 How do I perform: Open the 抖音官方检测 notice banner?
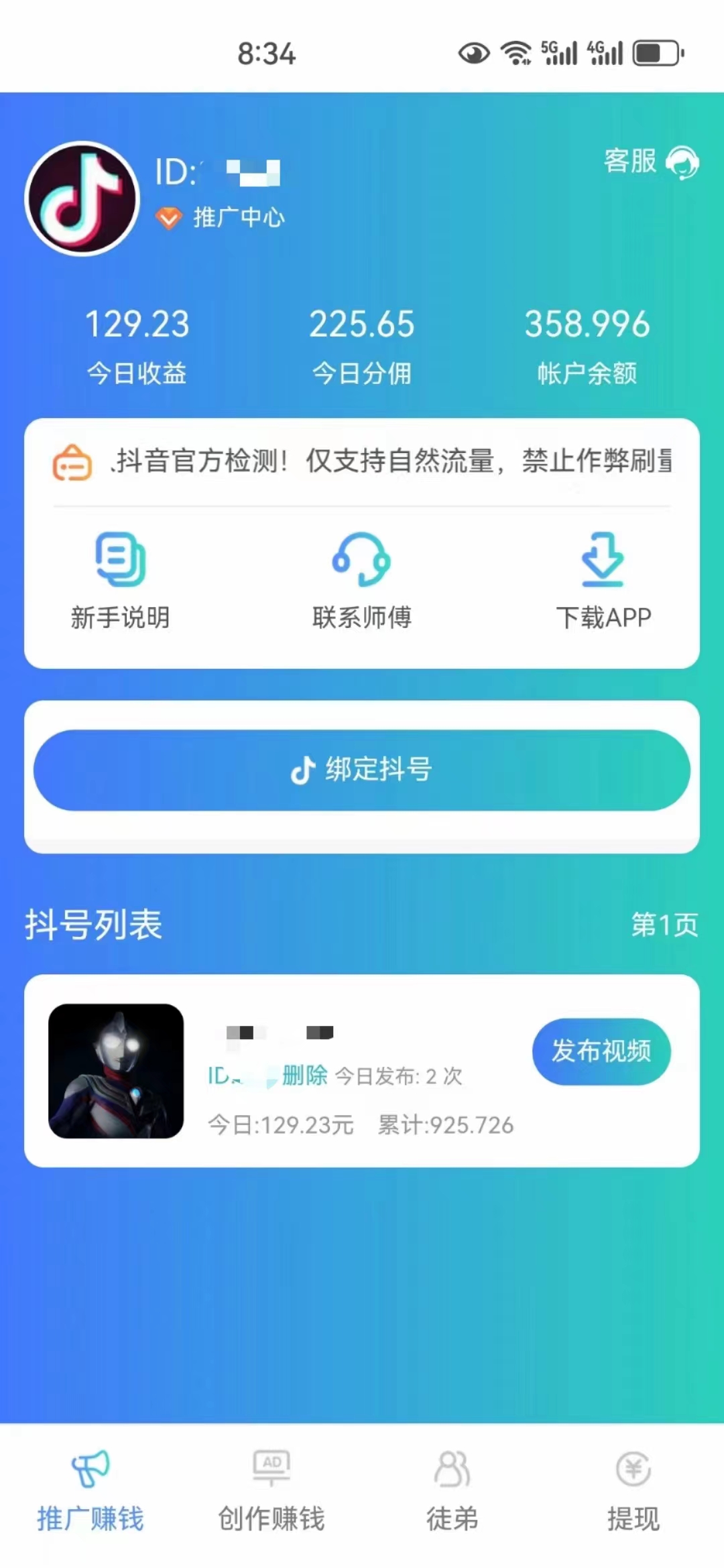tap(362, 462)
